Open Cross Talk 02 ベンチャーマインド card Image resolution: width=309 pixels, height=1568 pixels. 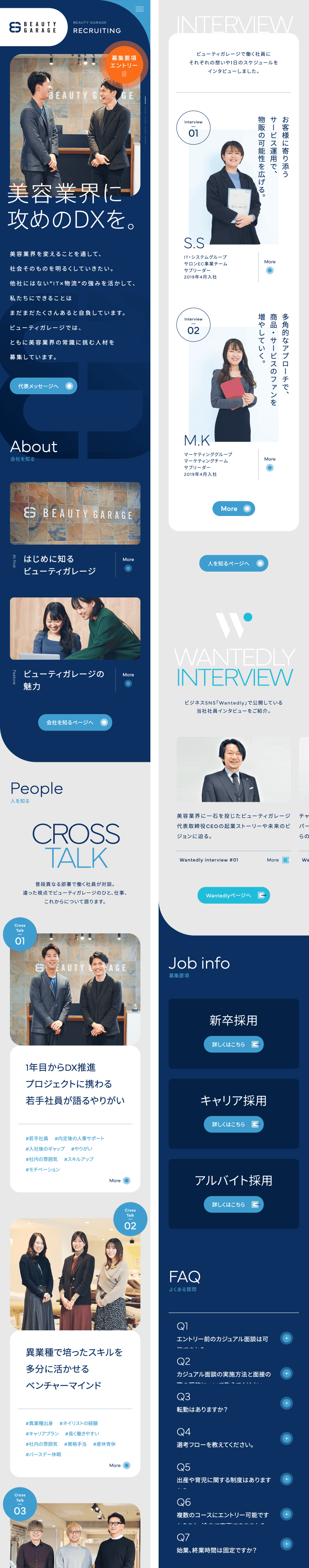75,1368
